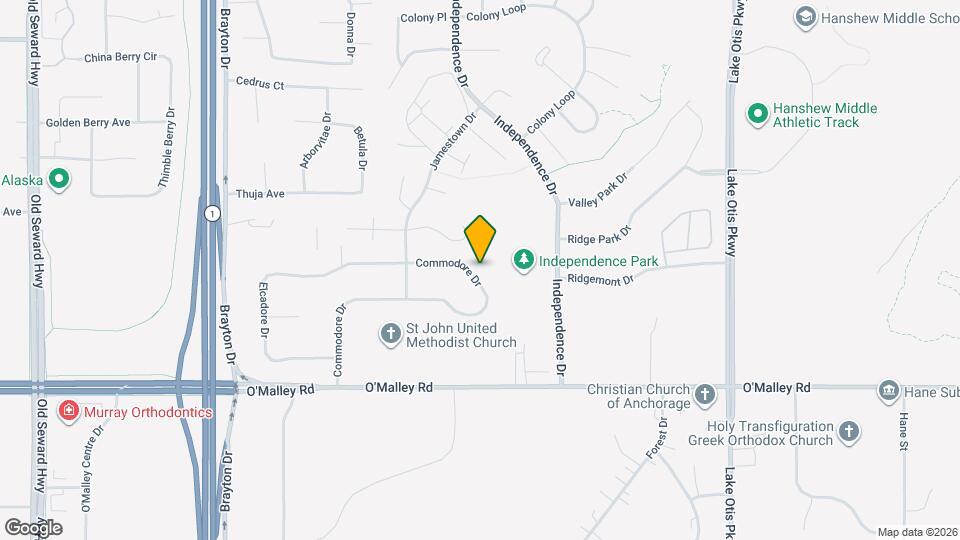The width and height of the screenshot is (960, 540).
Task: Tap Holy Transfiguration Greek Orthodox Church pin
Action: tap(848, 432)
